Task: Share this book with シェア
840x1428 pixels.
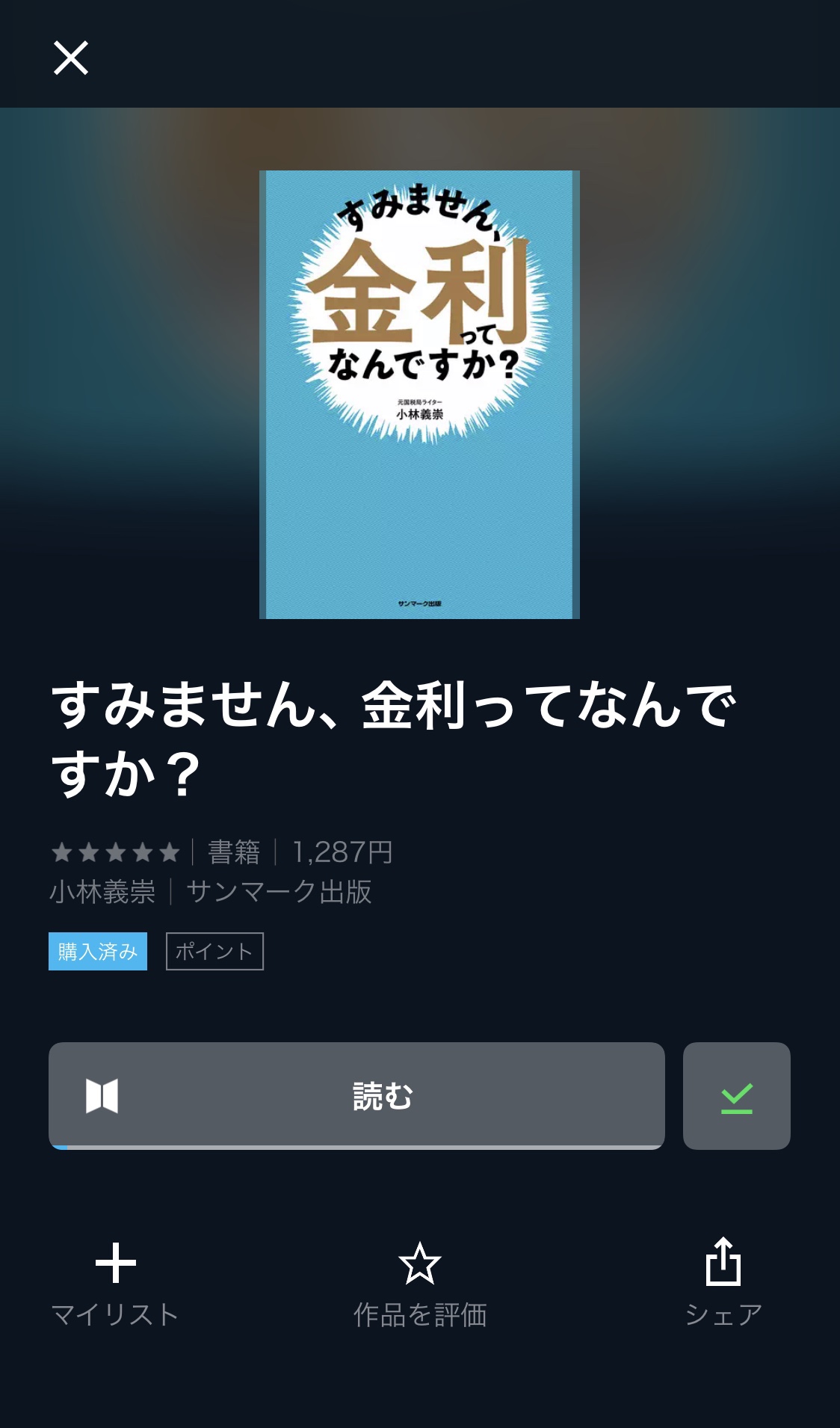Action: pyautogui.click(x=723, y=1281)
